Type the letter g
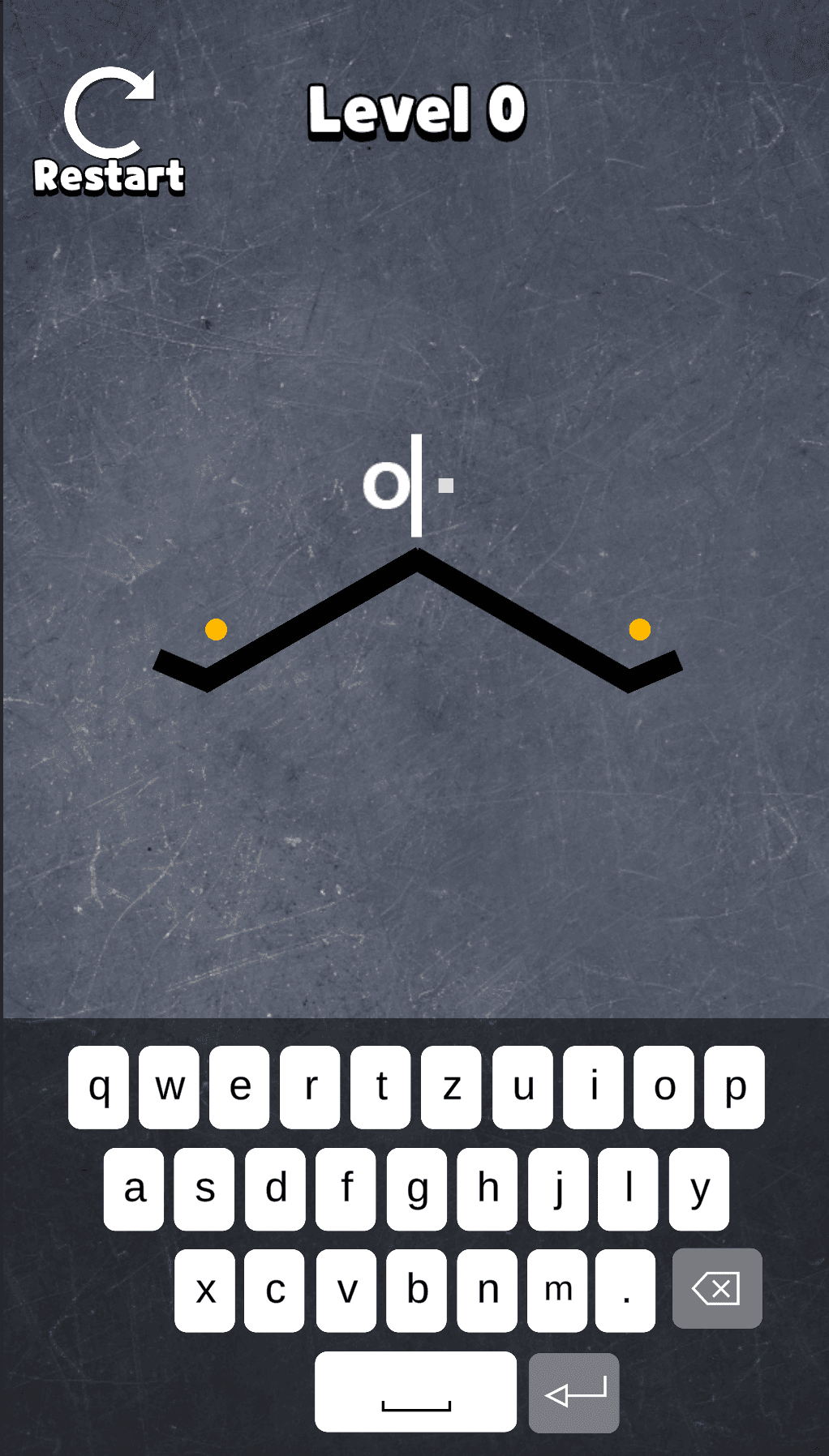The image size is (829, 1456). click(x=416, y=1188)
